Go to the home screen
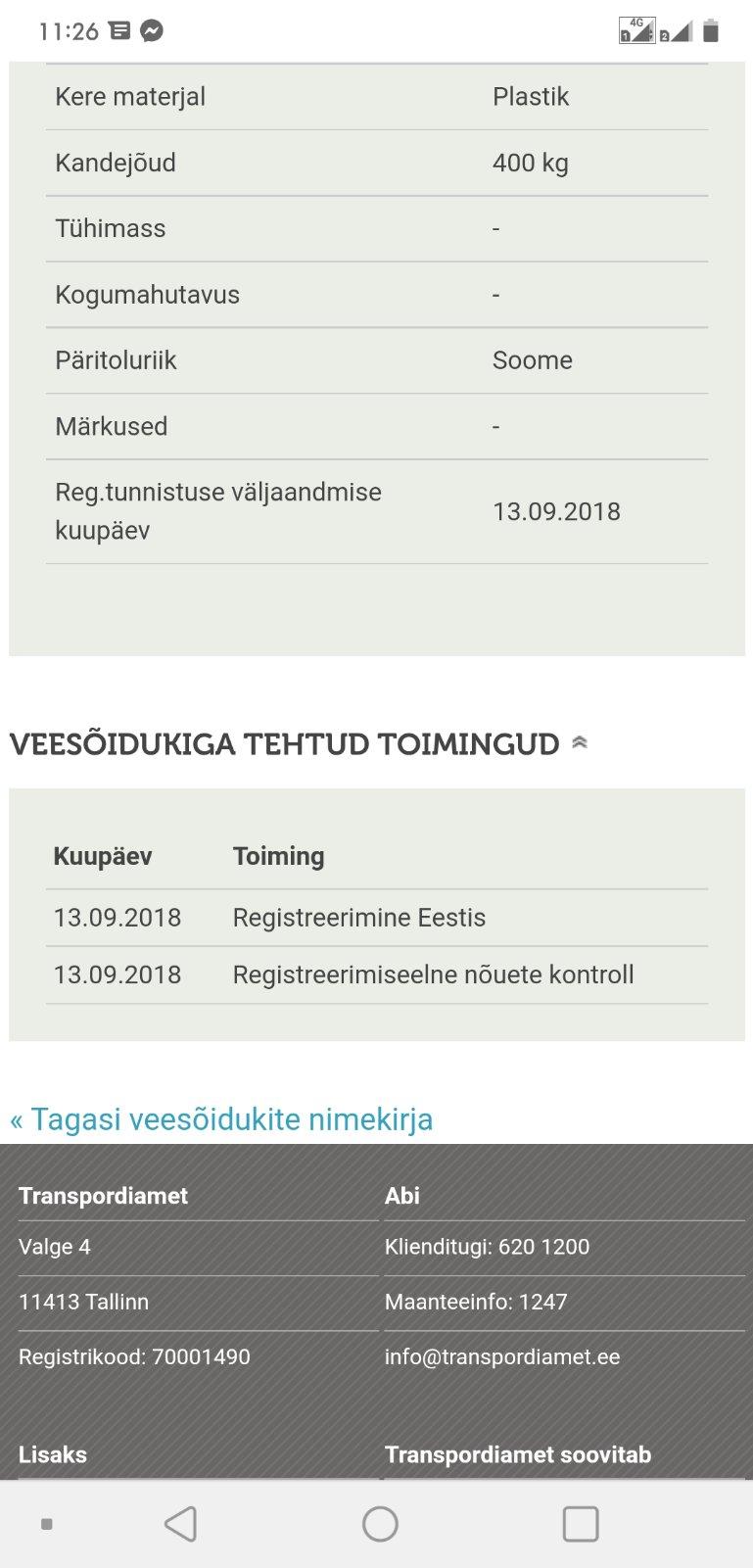This screenshot has width=753, height=1568. point(380,1524)
